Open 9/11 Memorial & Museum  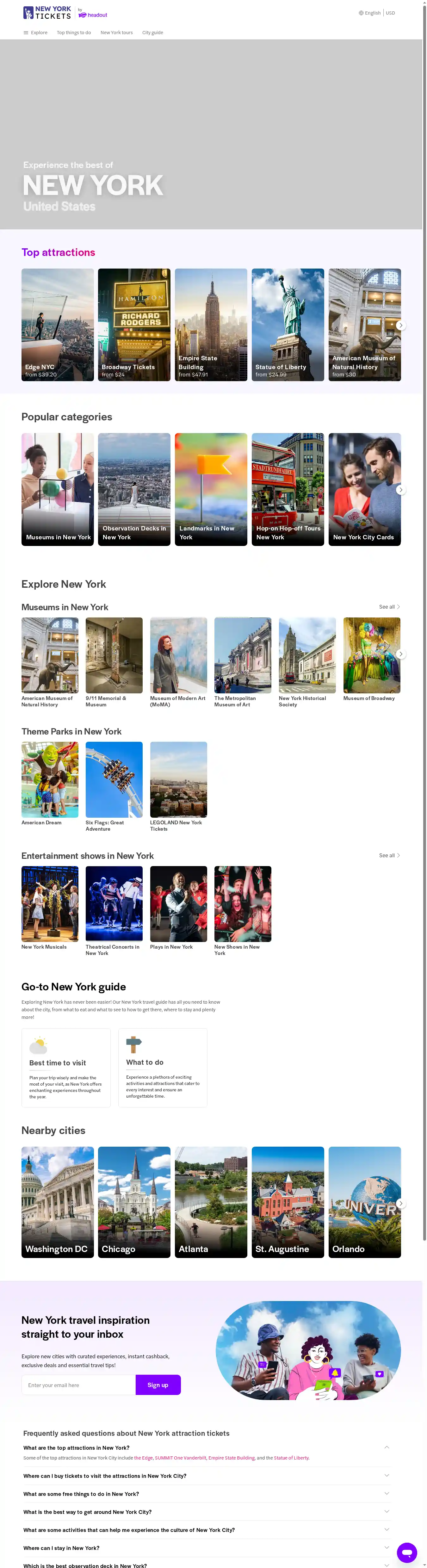click(x=114, y=662)
